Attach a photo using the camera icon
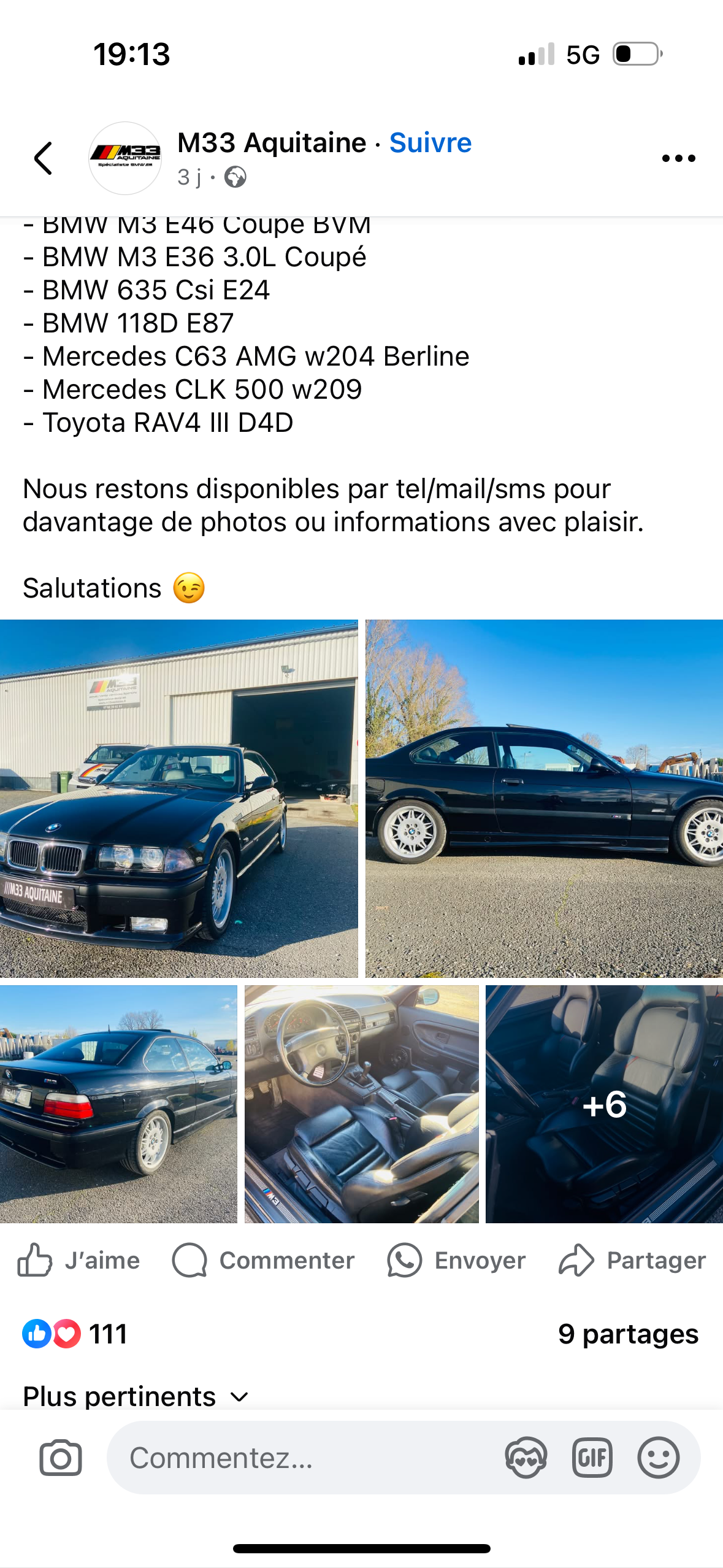This screenshot has width=723, height=1568. [x=61, y=1458]
